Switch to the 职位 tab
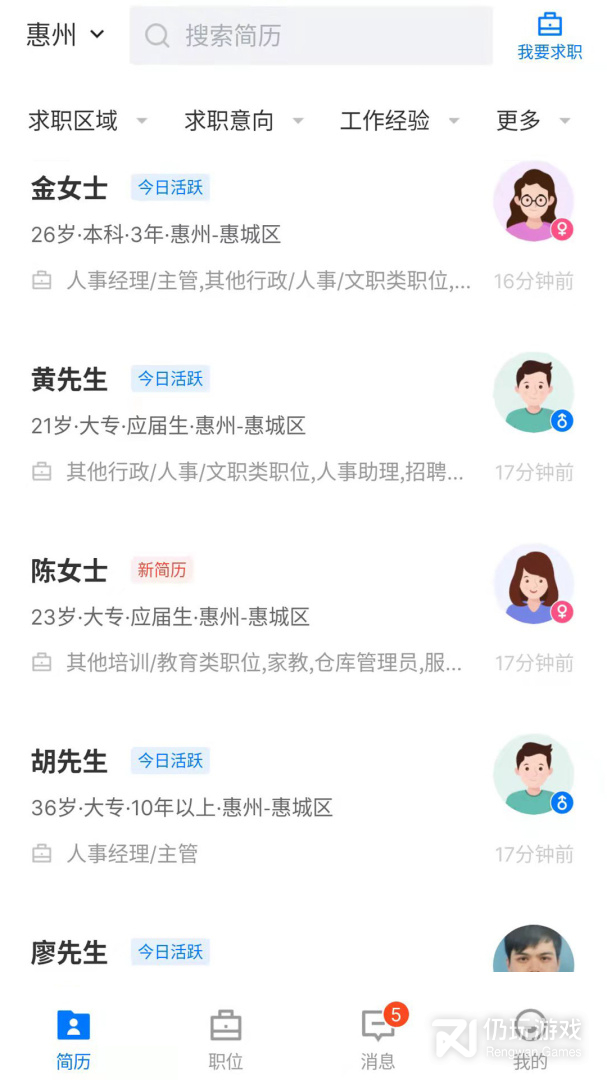 226,1040
